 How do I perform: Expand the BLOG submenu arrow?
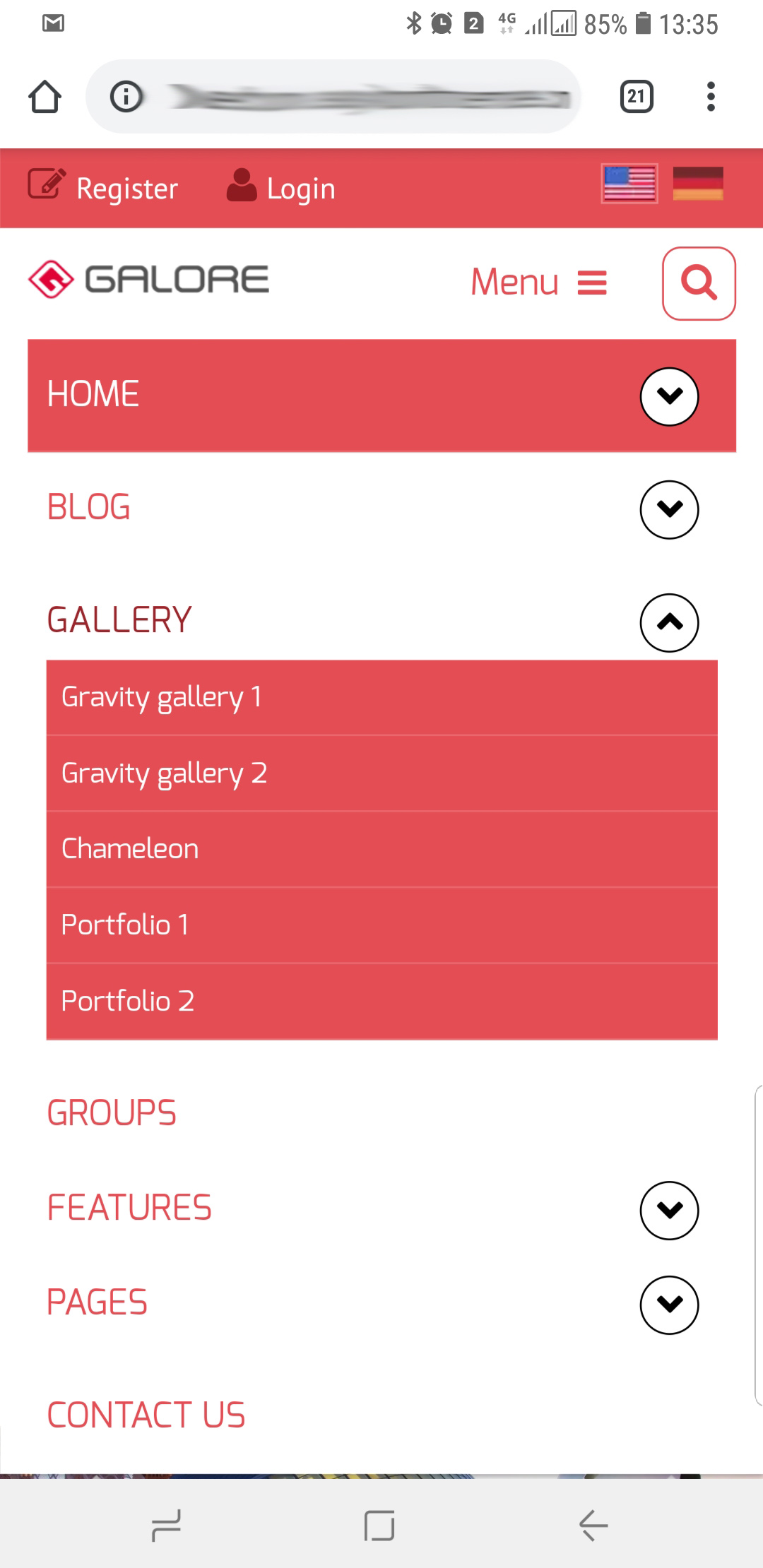click(669, 509)
